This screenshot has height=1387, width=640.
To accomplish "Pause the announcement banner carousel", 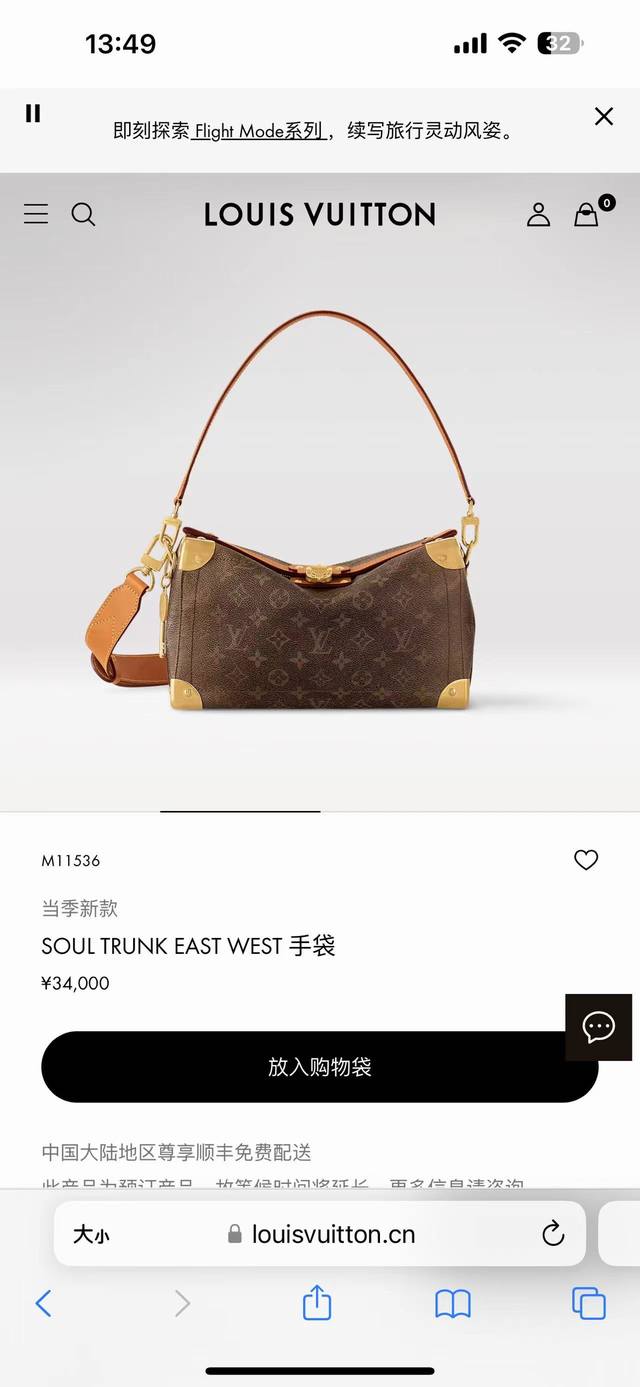I will click(x=33, y=113).
